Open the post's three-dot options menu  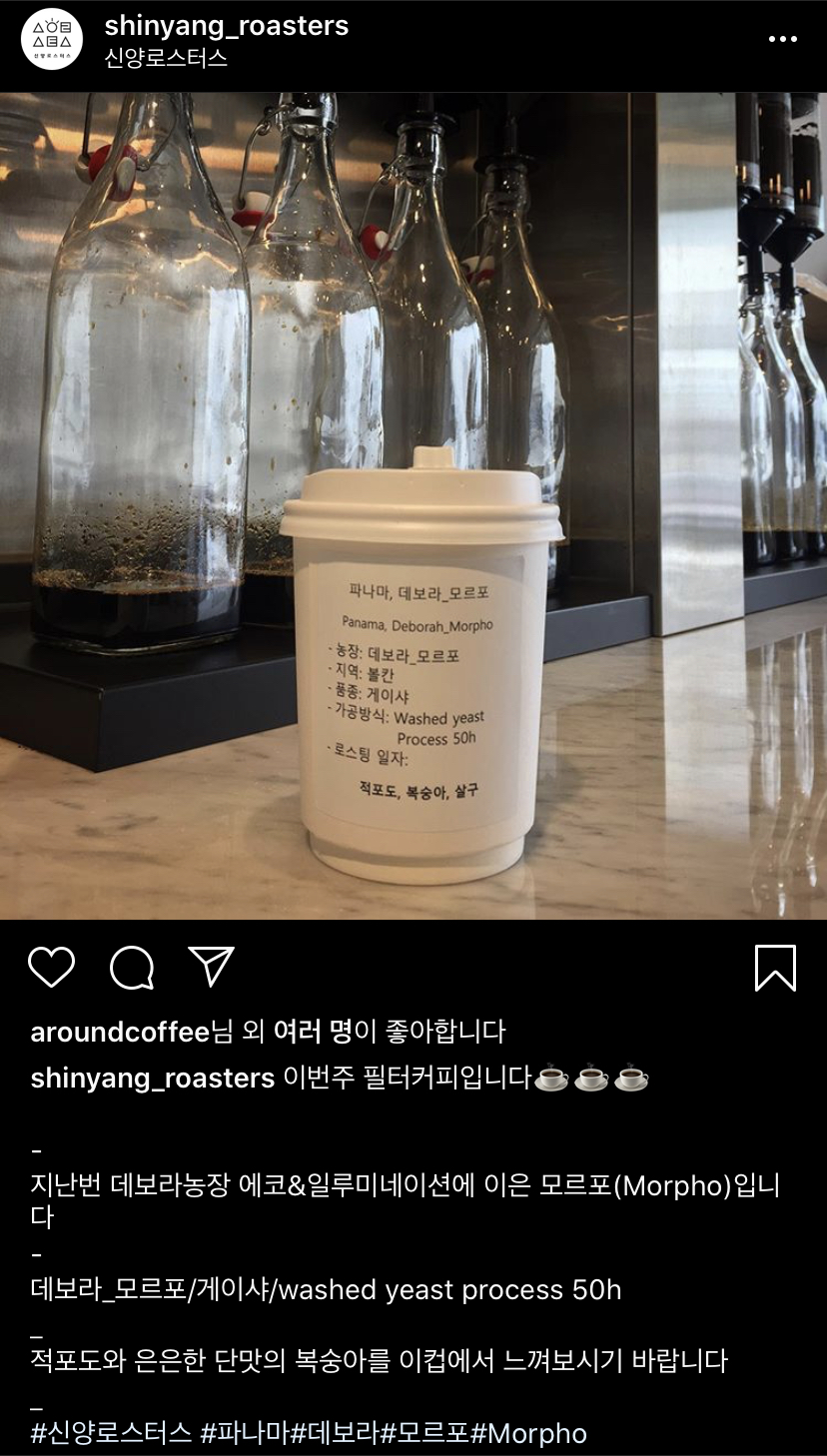coord(782,39)
